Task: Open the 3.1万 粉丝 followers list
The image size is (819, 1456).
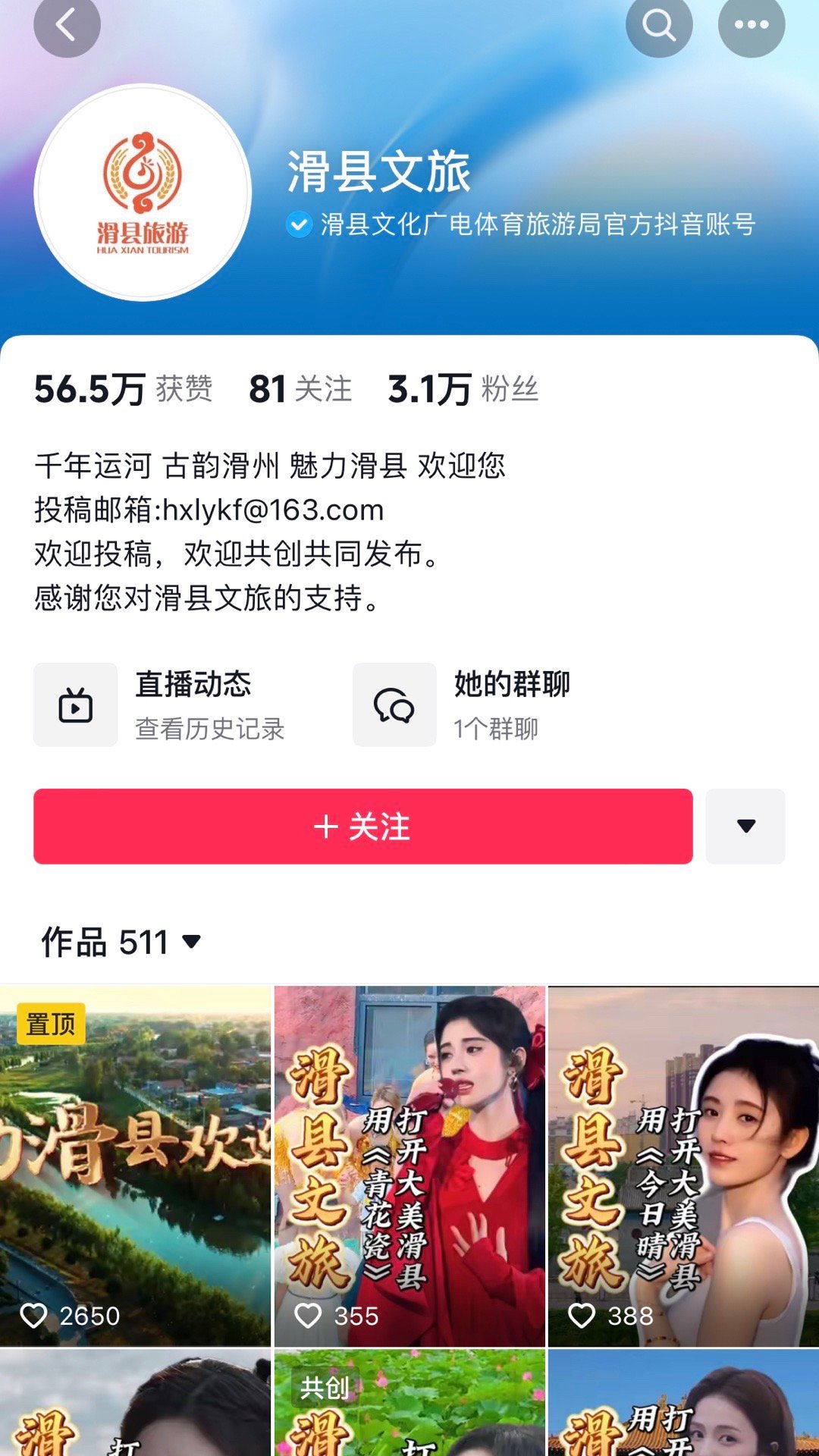Action: (x=463, y=389)
